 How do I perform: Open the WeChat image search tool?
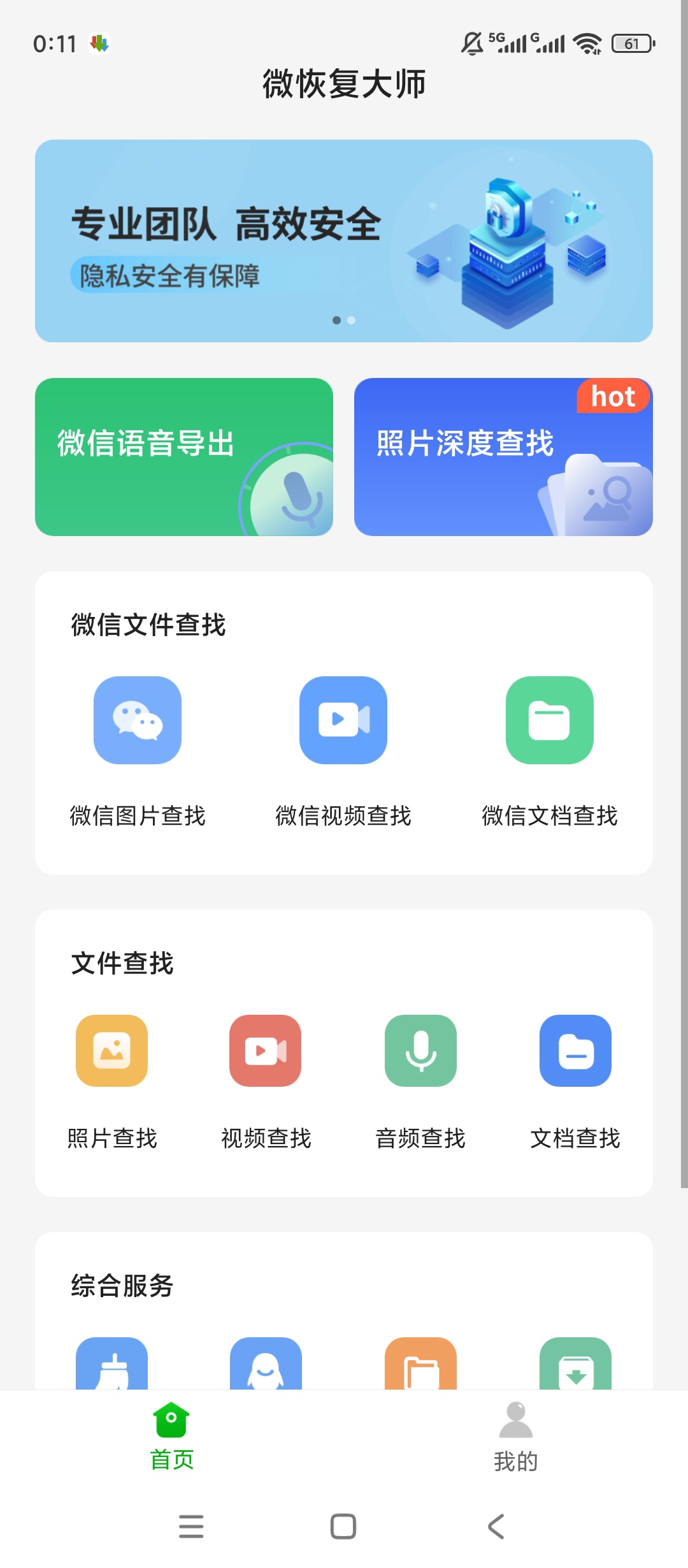coord(138,721)
